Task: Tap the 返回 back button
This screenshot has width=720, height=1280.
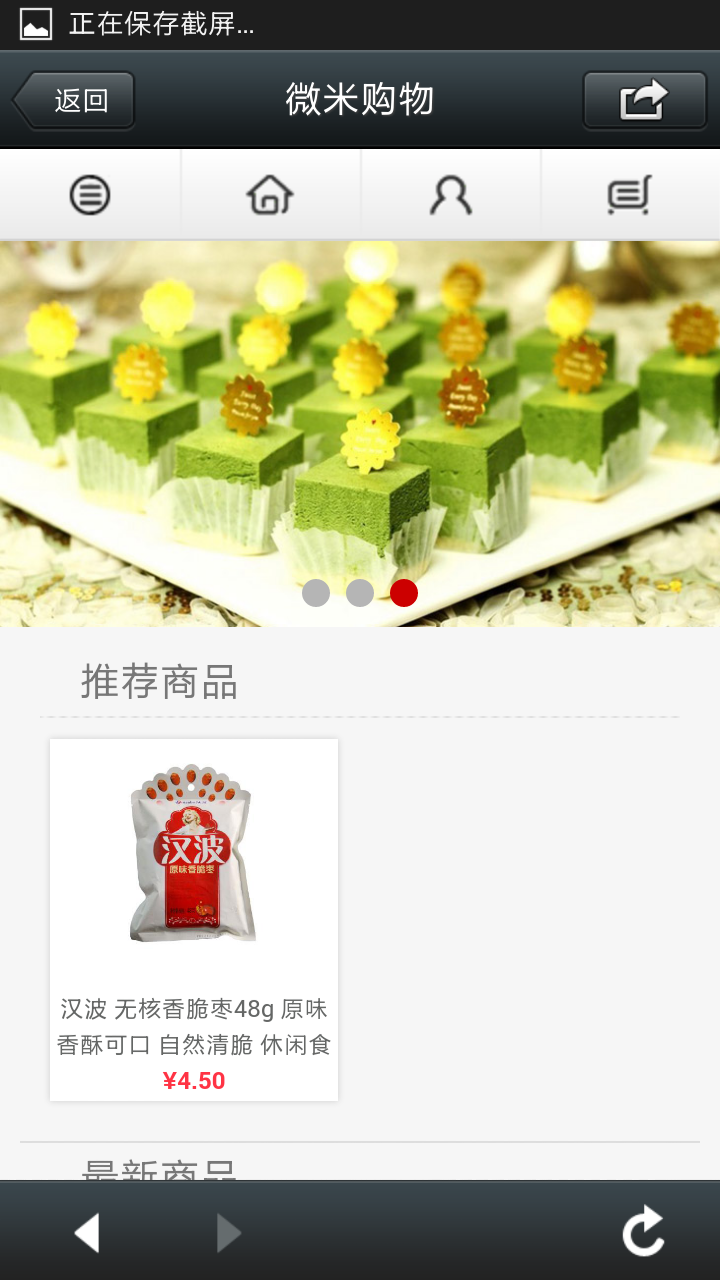Action: 75,100
